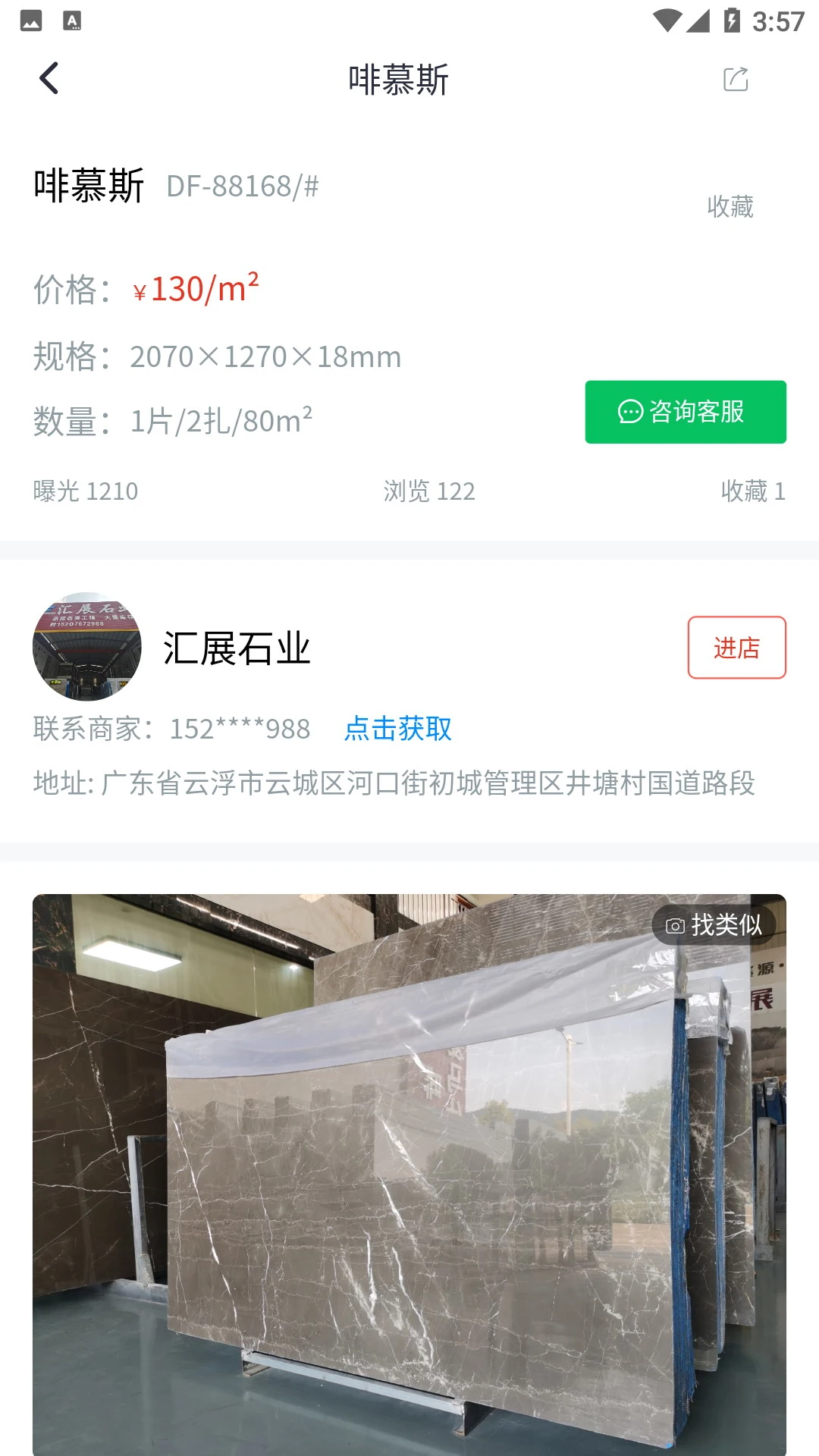Click the share icon in the top bar

[735, 79]
